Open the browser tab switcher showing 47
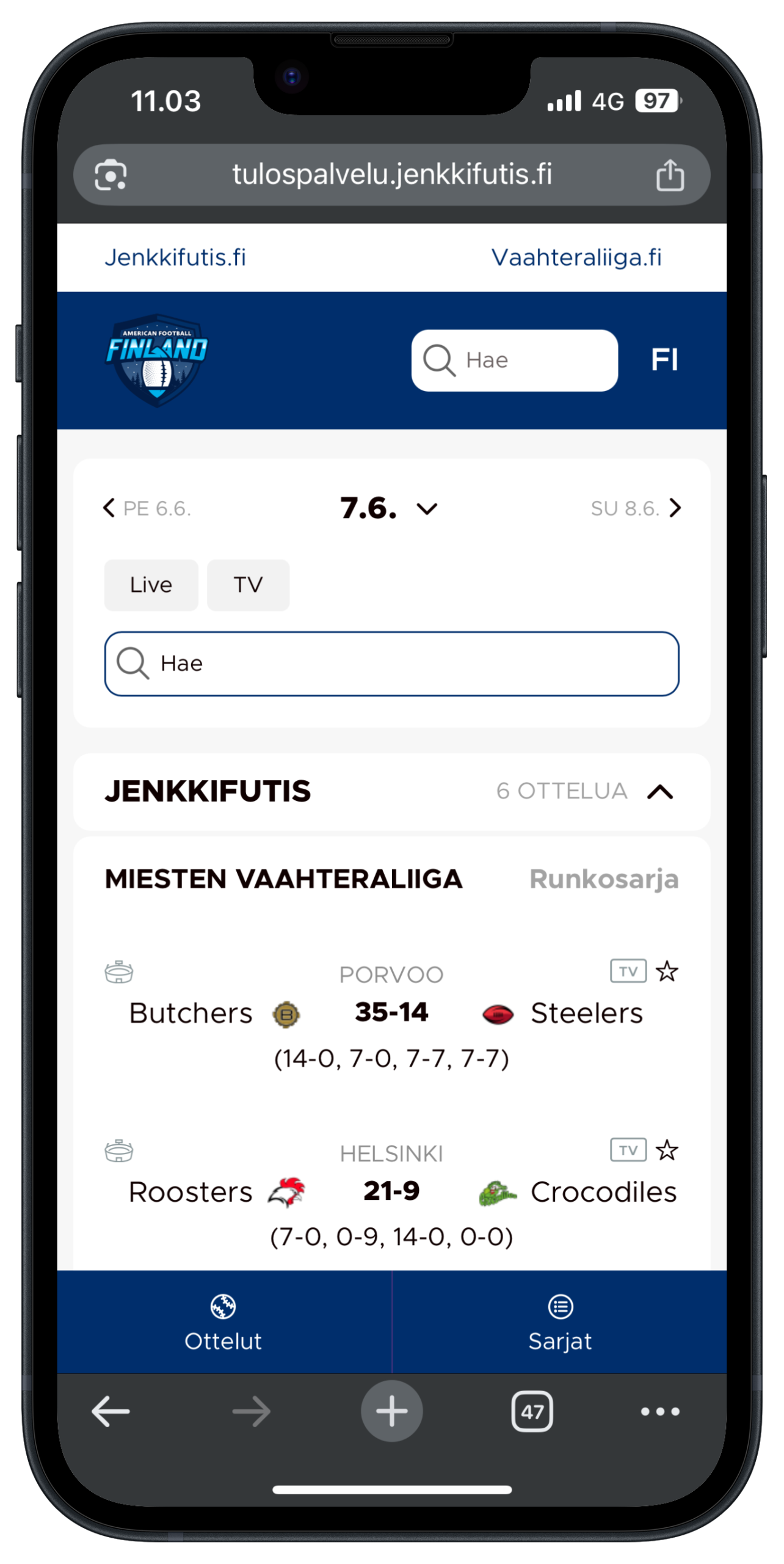This screenshot has height=1564, width=784. 532,1411
